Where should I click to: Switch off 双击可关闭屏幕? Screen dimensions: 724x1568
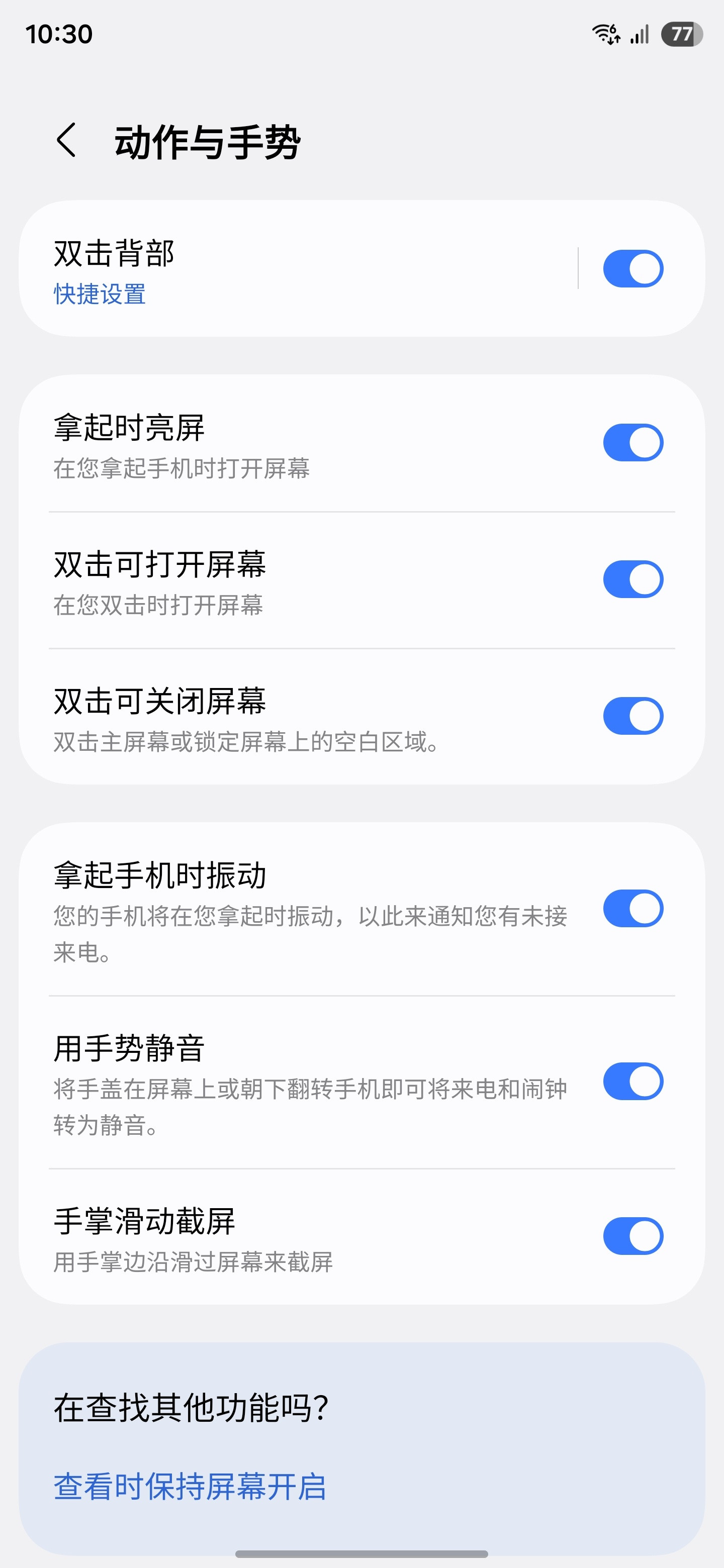tap(632, 716)
